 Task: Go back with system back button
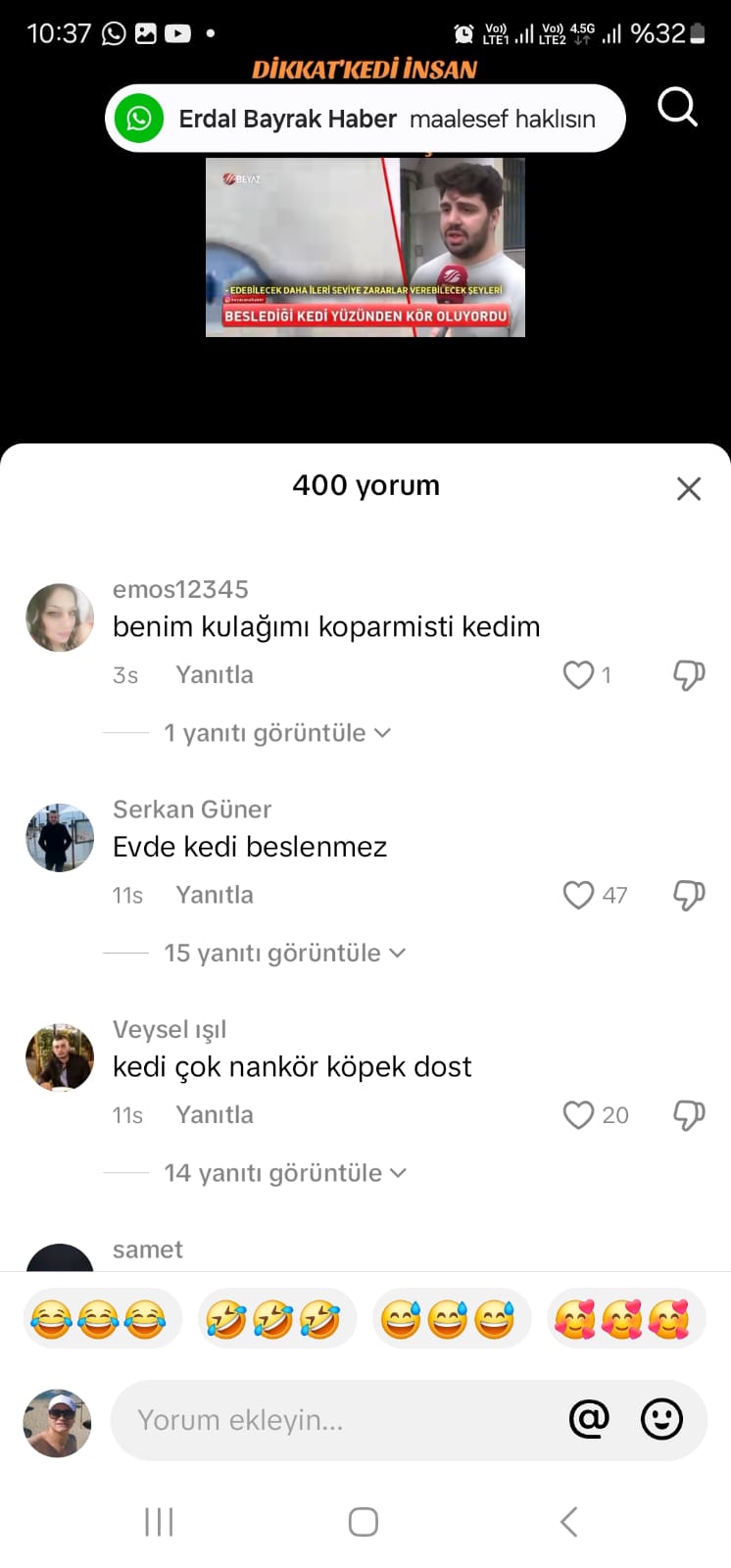point(568,1521)
